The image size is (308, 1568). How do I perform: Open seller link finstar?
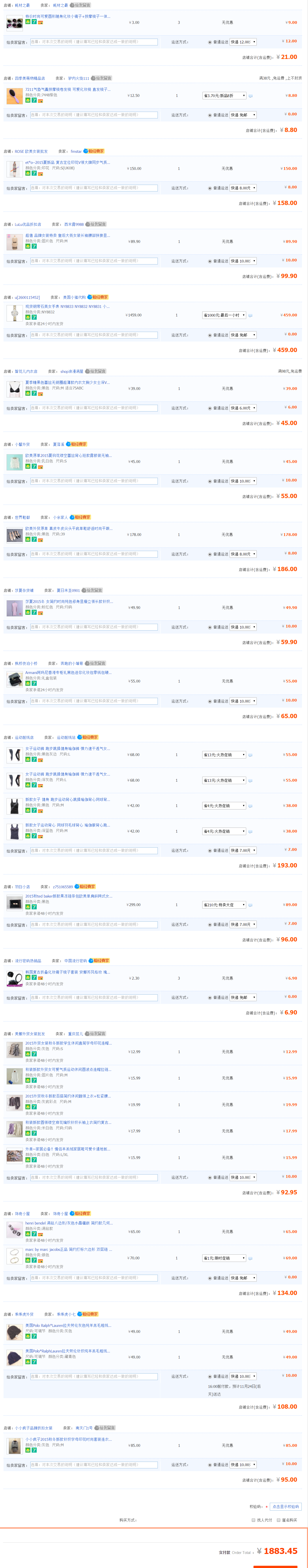(76, 152)
